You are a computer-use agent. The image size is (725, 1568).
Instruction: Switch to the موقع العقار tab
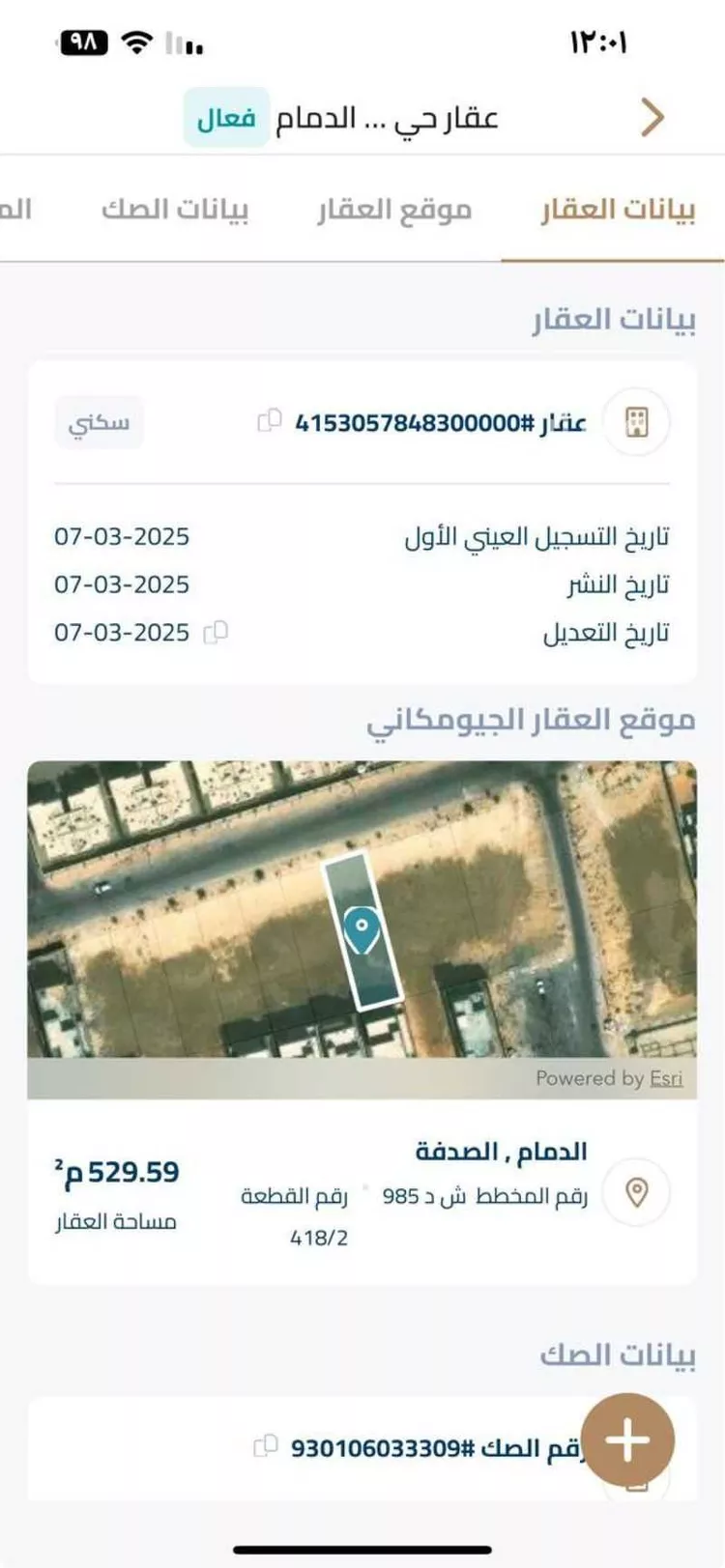coord(394,209)
